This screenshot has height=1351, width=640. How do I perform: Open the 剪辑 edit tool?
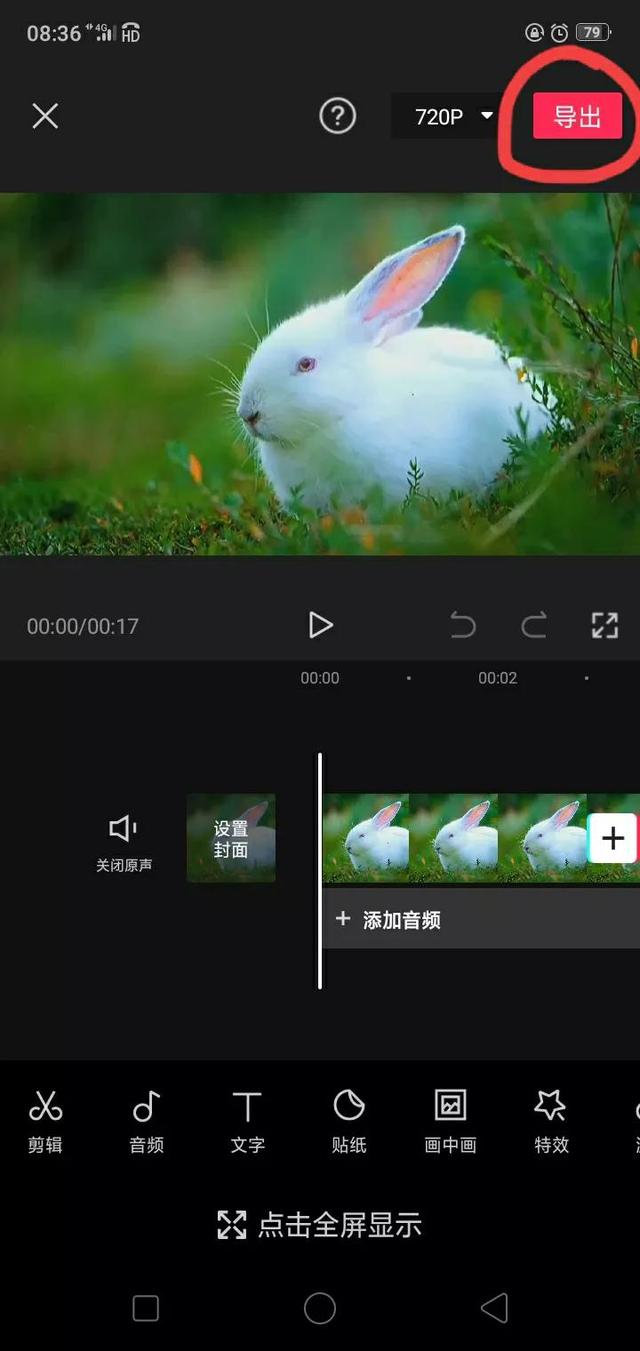(45, 1121)
